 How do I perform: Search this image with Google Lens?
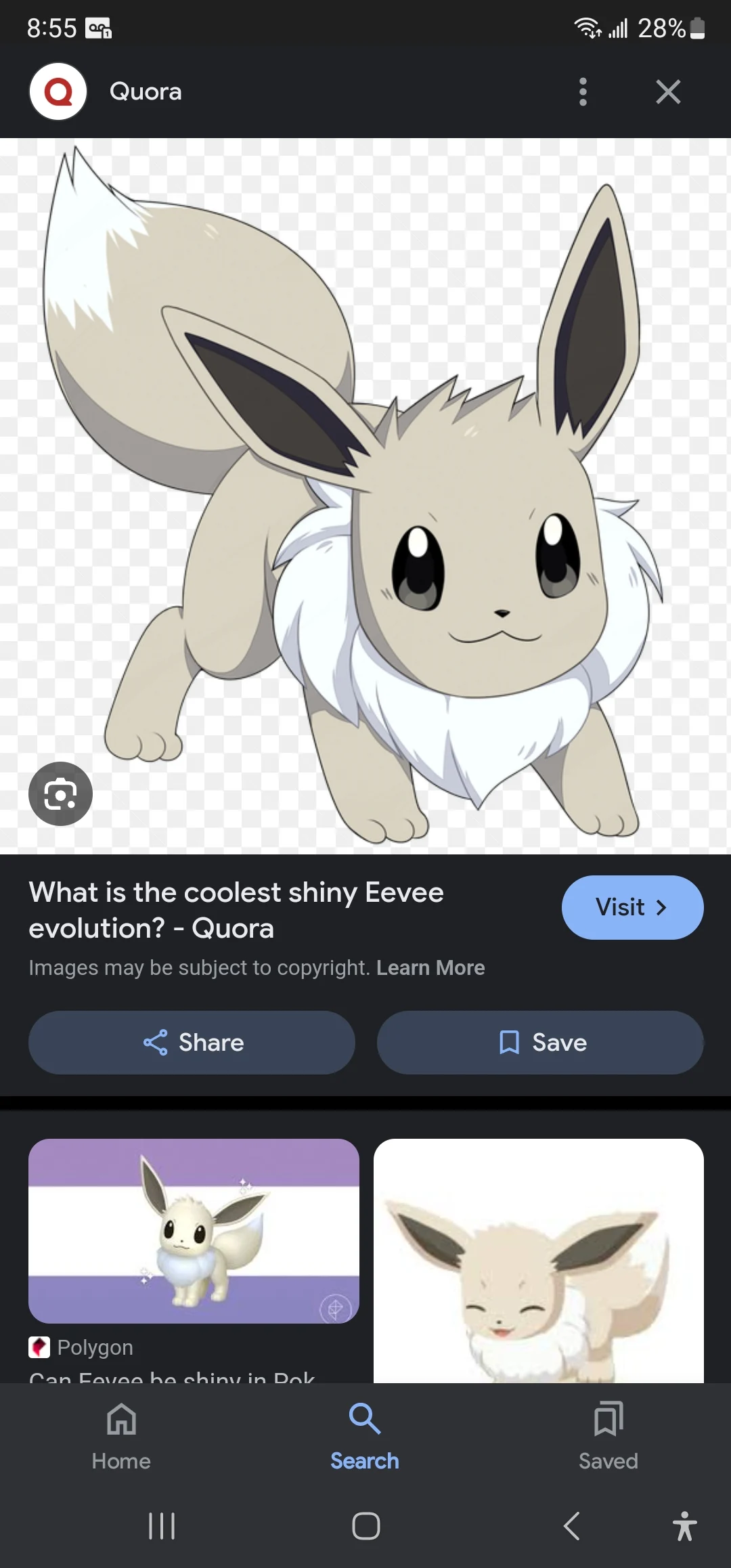click(x=60, y=793)
